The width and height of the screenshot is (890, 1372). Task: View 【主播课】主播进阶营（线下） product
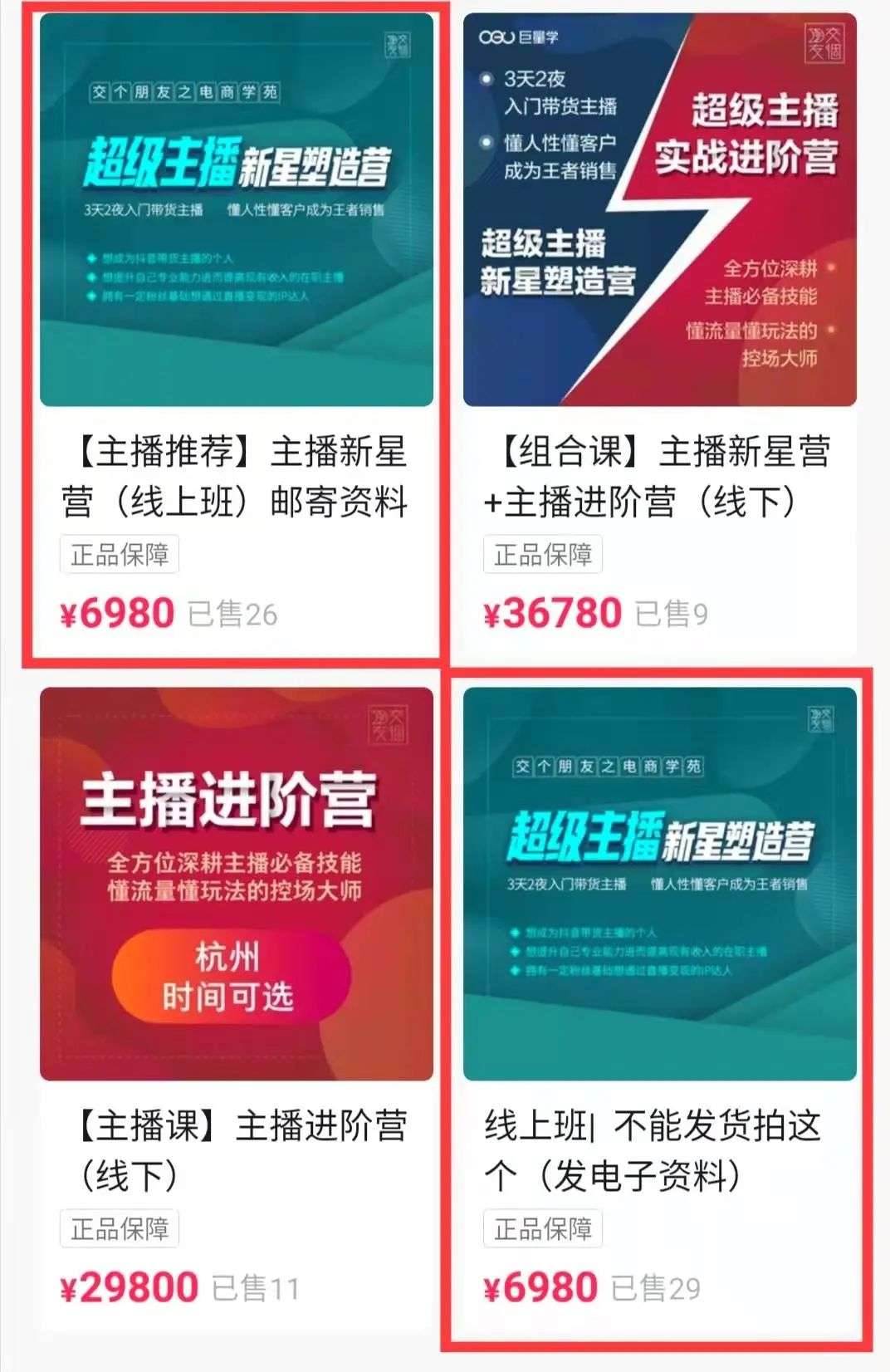[236, 884]
